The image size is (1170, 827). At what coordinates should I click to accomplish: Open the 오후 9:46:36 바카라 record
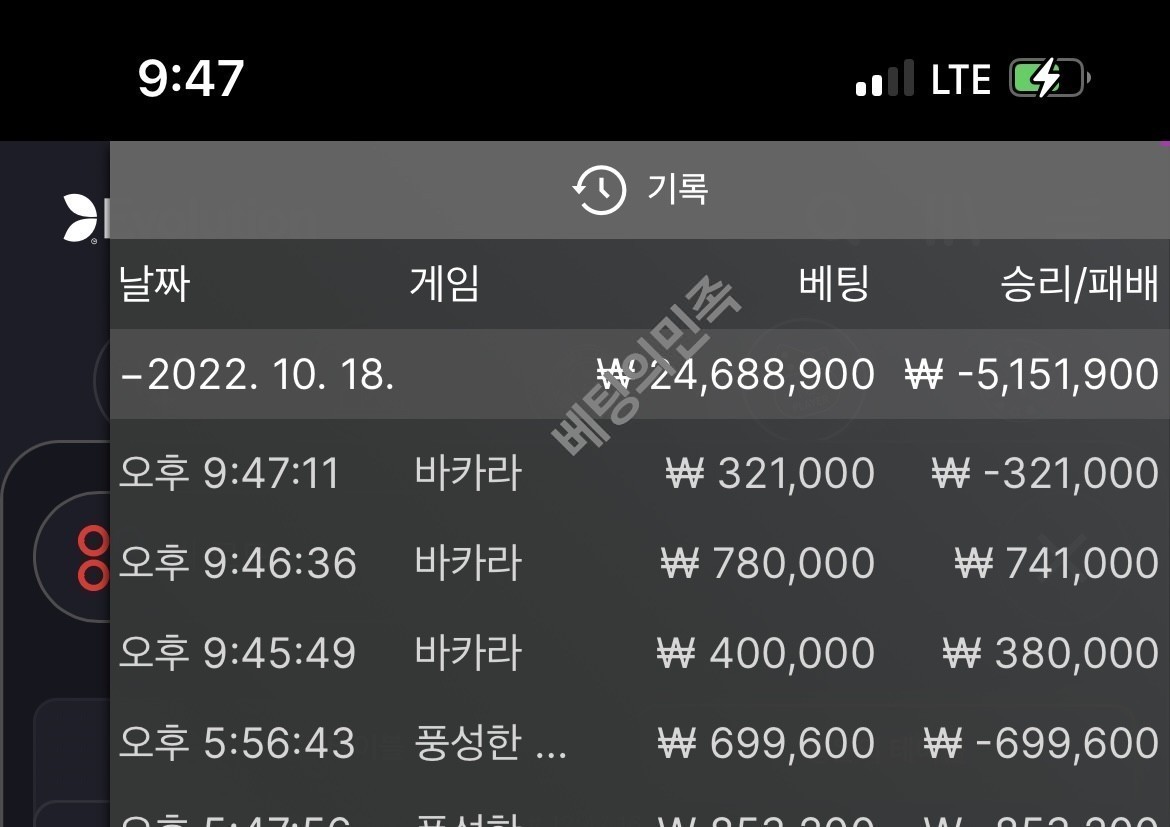(639, 563)
